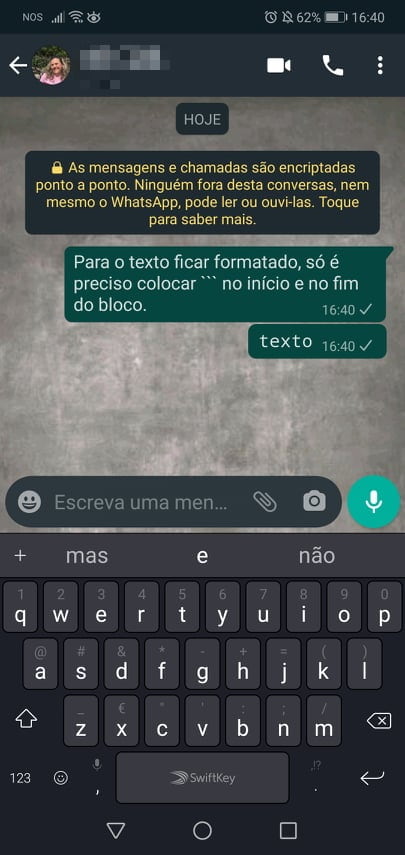Open the camera from the message bar
This screenshot has height=855, width=405.
click(315, 502)
